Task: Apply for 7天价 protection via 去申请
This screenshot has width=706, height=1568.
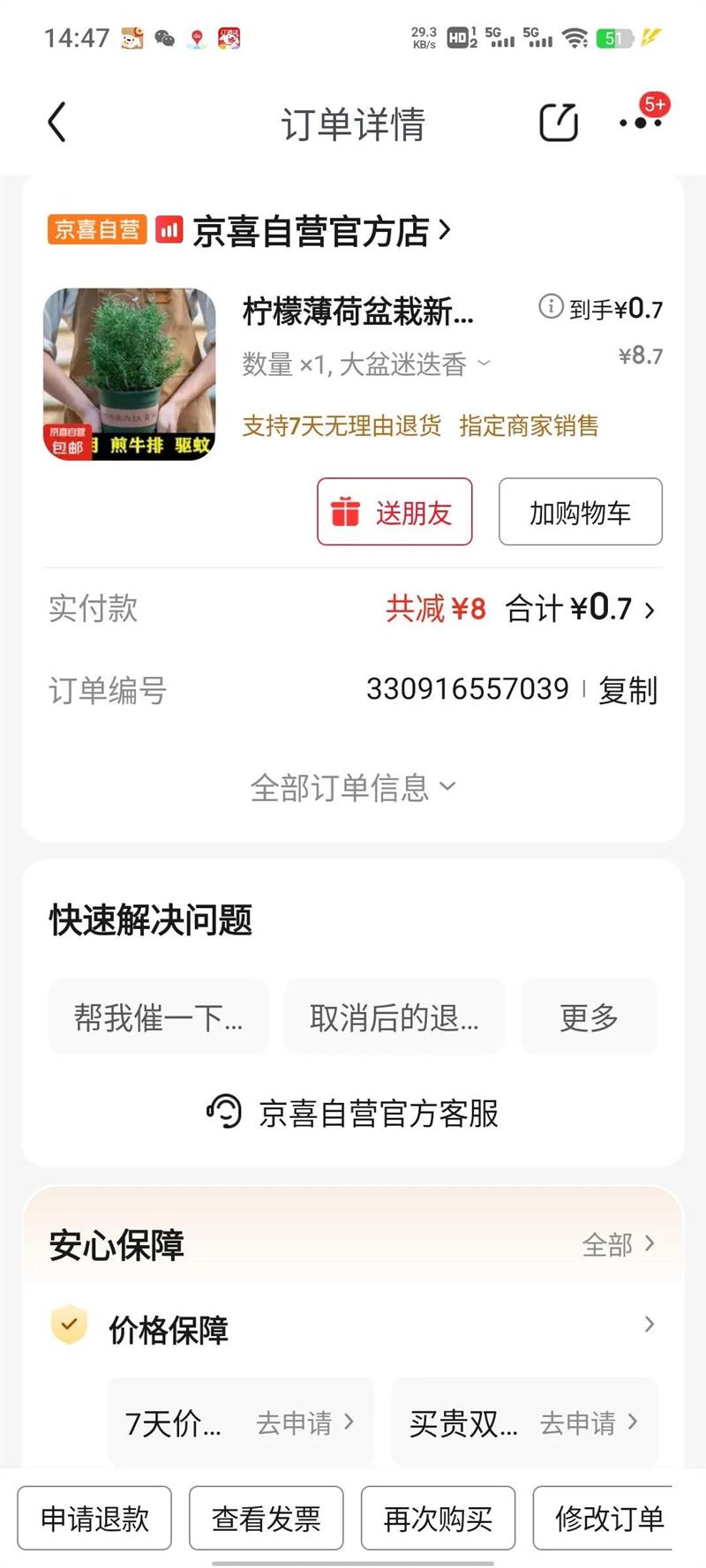Action: 304,1422
